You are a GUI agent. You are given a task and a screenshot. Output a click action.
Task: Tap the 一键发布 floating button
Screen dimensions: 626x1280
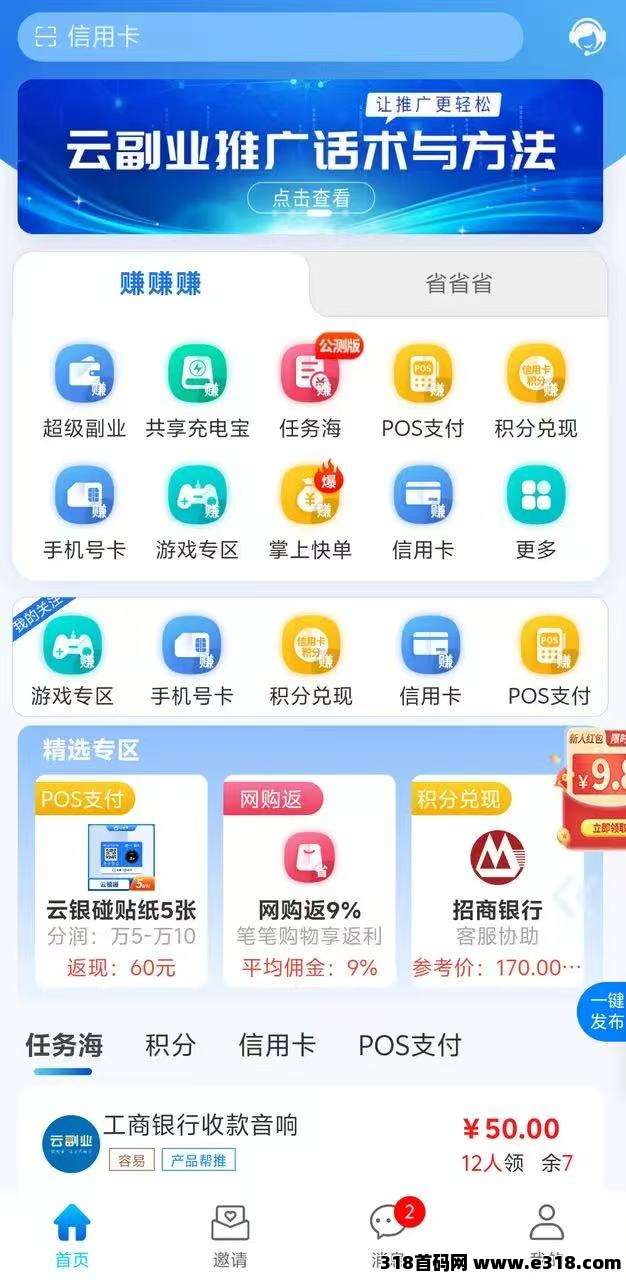(606, 1010)
